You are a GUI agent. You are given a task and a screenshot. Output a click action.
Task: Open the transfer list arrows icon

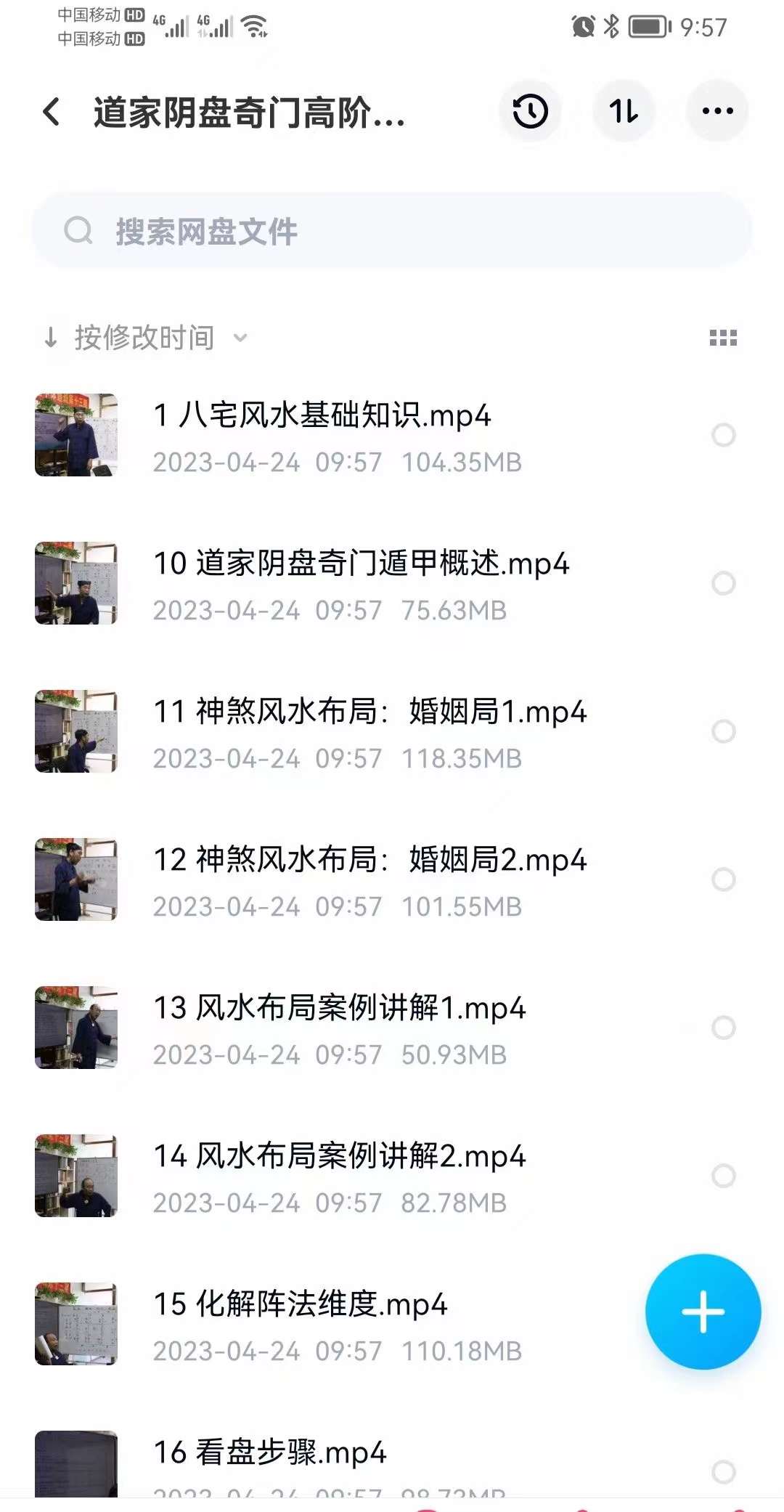pos(624,112)
